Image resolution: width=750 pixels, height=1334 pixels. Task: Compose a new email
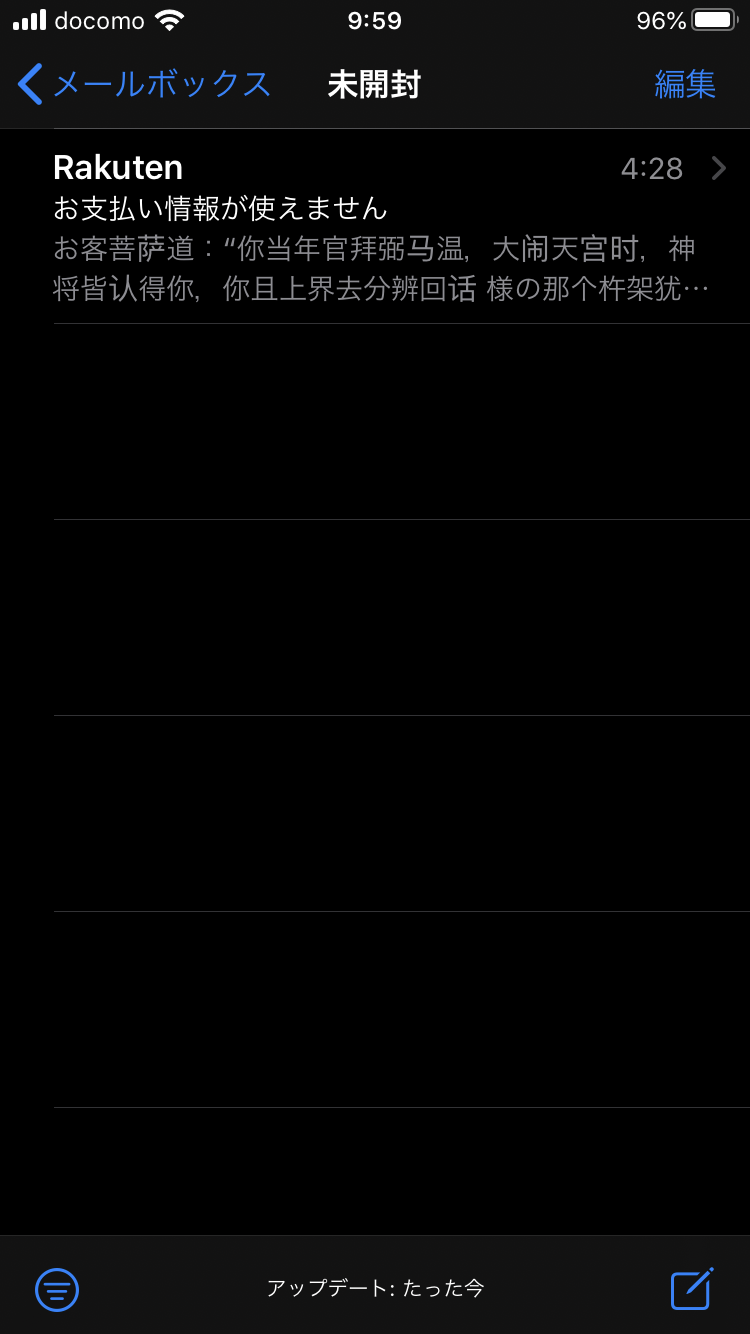tap(691, 1288)
